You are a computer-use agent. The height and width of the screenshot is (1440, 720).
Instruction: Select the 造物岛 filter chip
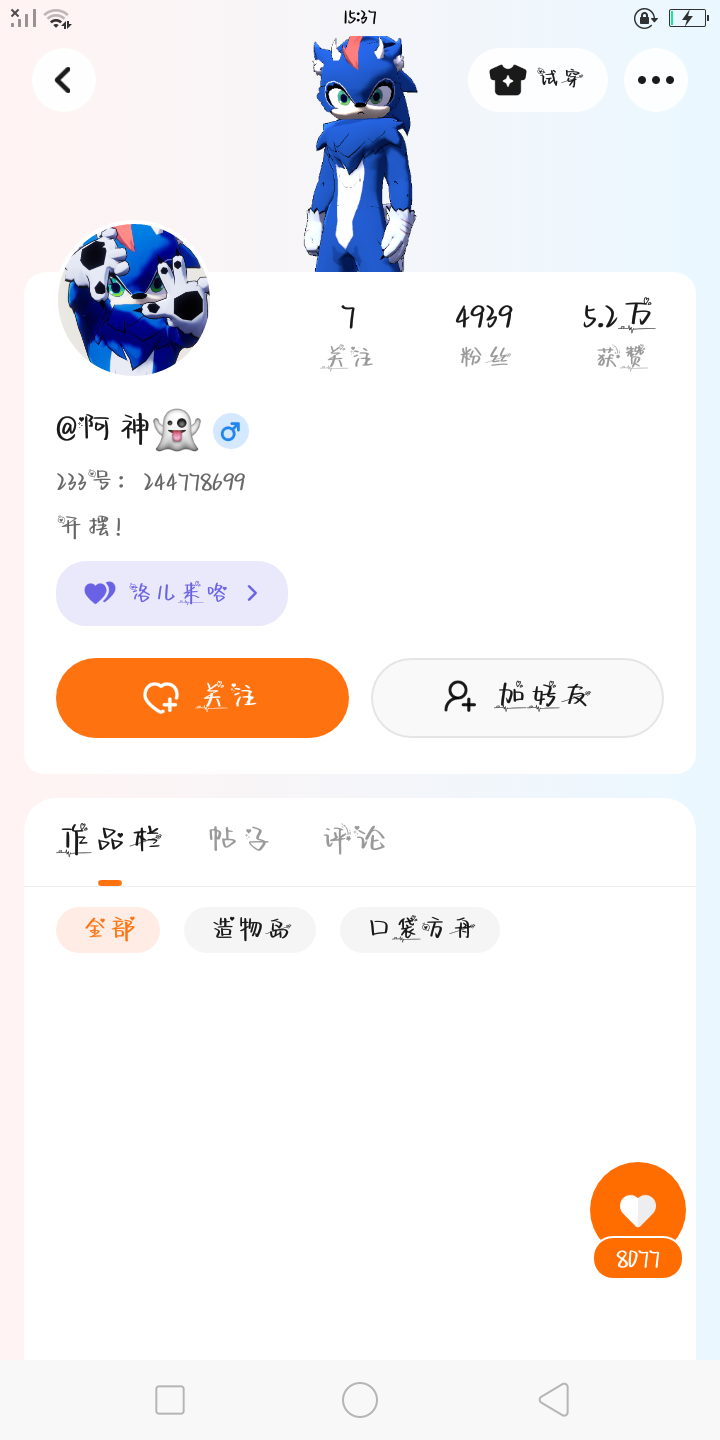coord(250,929)
